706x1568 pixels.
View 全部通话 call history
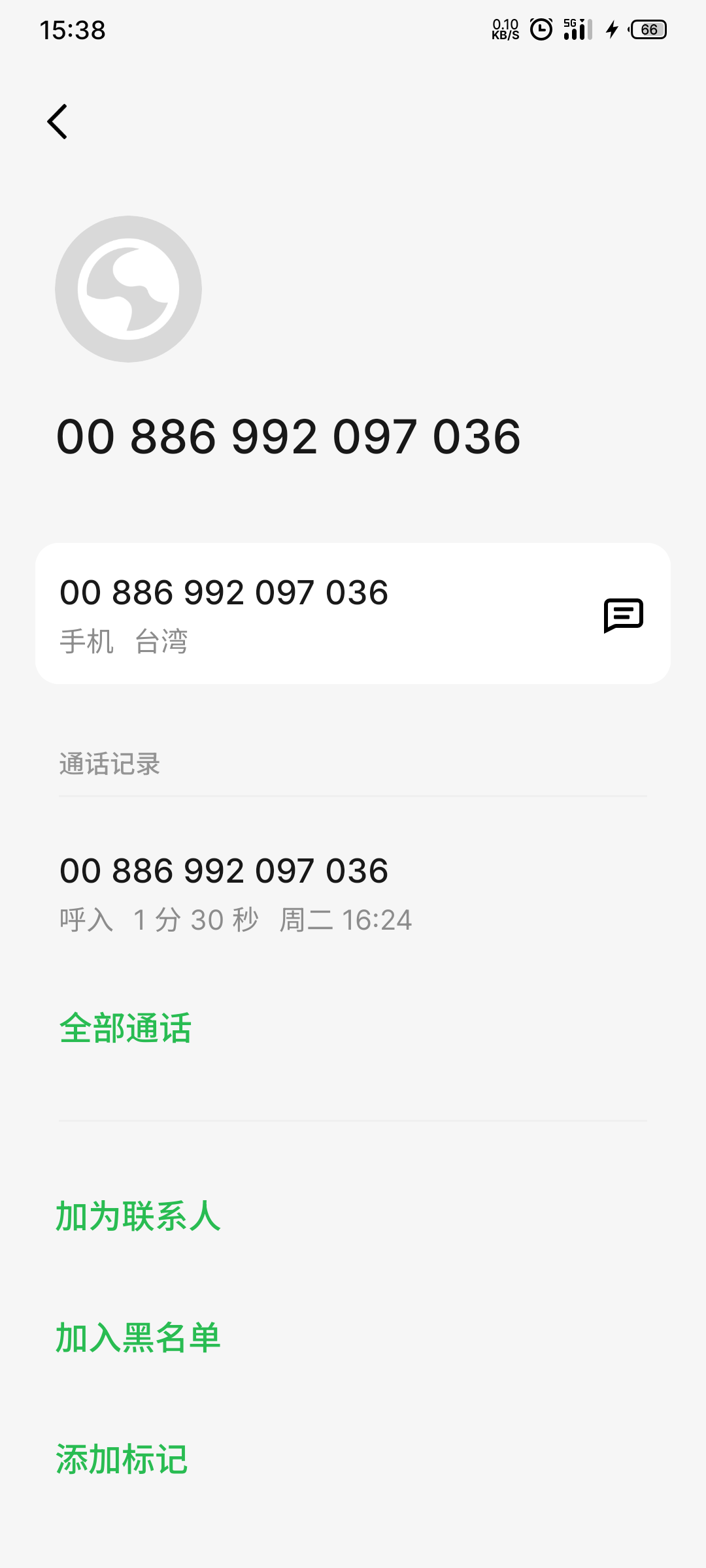126,1028
